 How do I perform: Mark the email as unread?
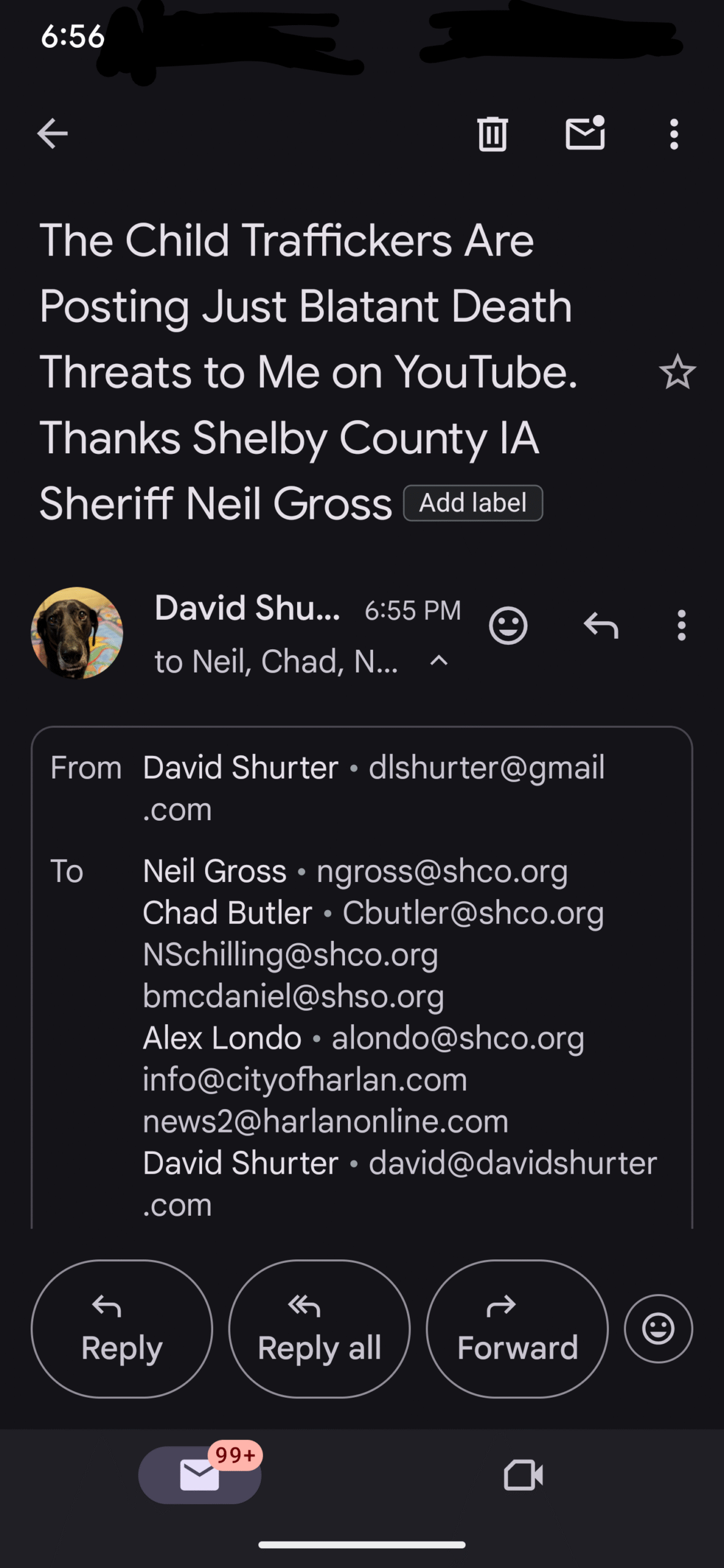pyautogui.click(x=586, y=132)
